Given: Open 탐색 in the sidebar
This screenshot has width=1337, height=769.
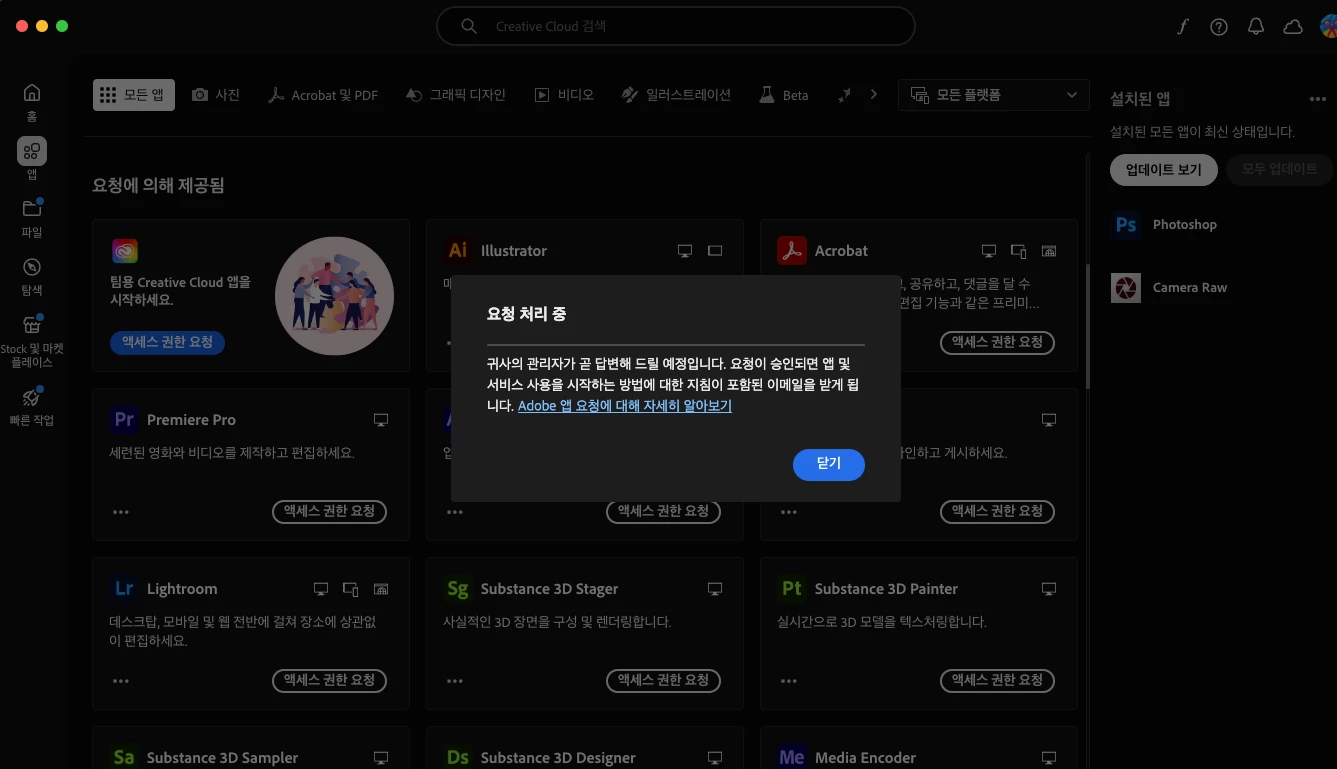Looking at the screenshot, I should [32, 275].
